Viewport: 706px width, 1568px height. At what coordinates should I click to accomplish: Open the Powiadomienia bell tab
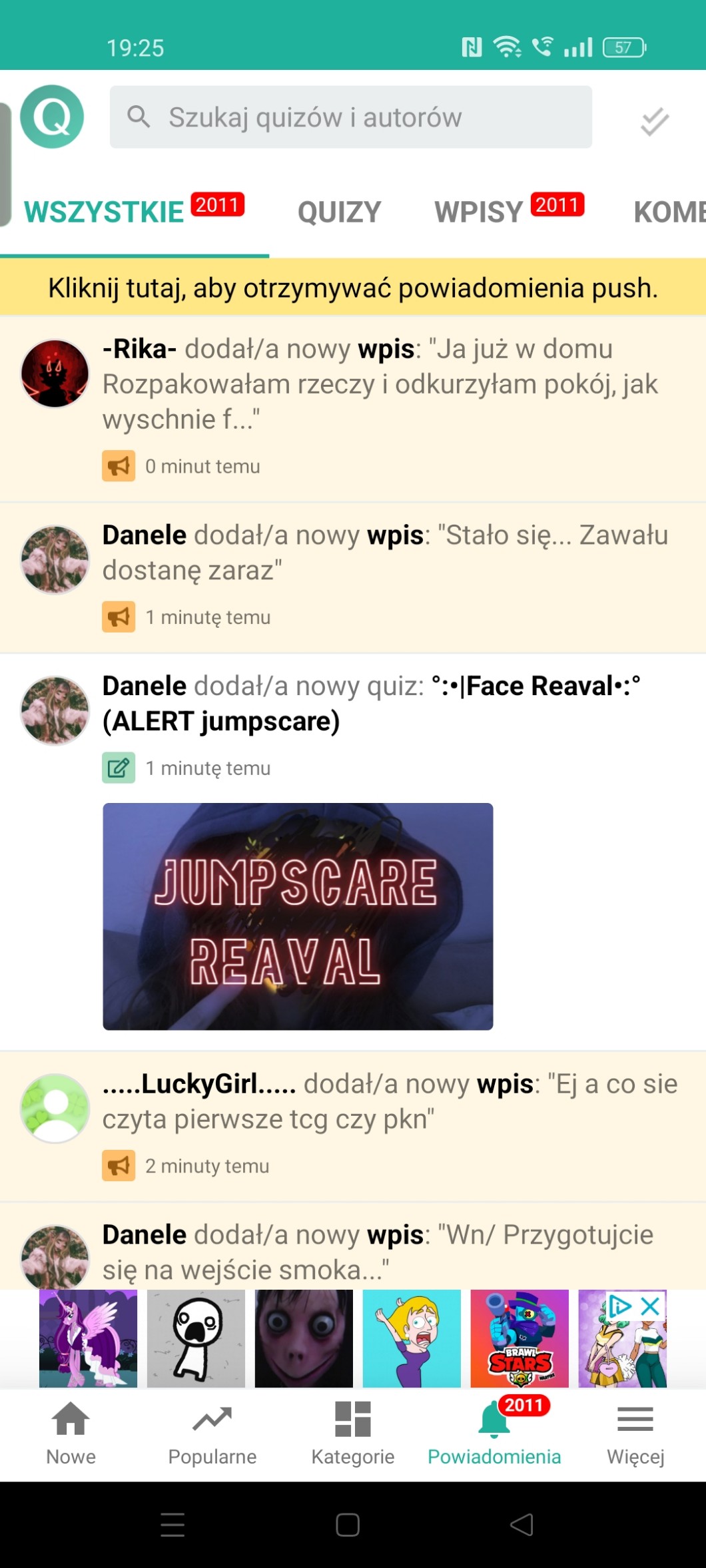pos(494,1435)
